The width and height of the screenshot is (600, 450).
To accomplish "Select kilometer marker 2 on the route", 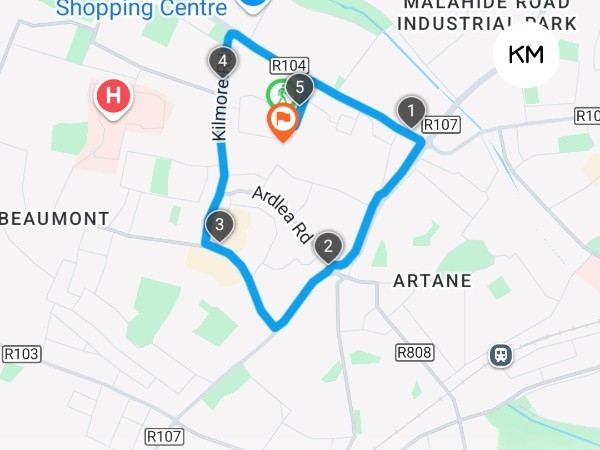I will (x=327, y=245).
